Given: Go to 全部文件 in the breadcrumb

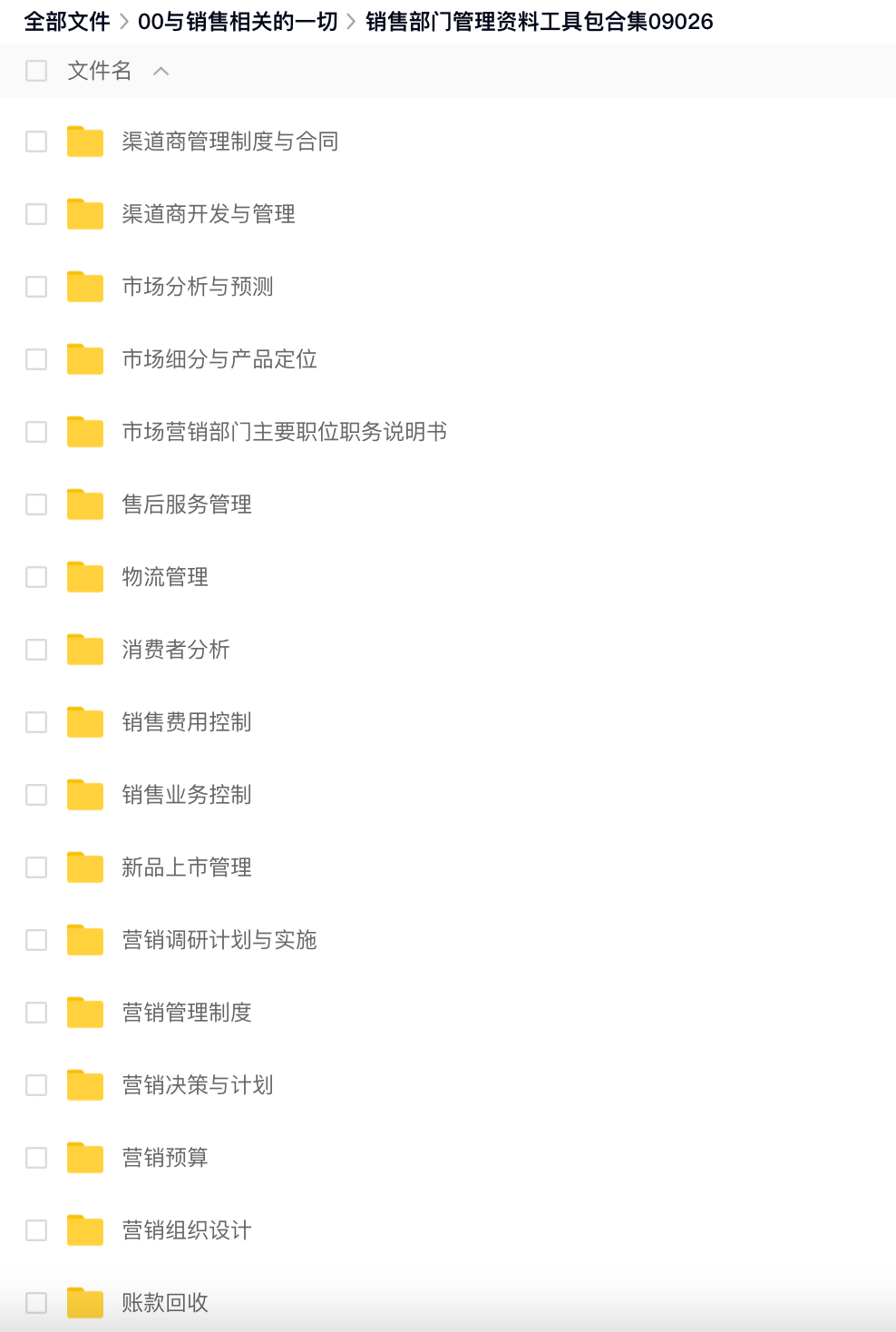Looking at the screenshot, I should pyautogui.click(x=66, y=22).
